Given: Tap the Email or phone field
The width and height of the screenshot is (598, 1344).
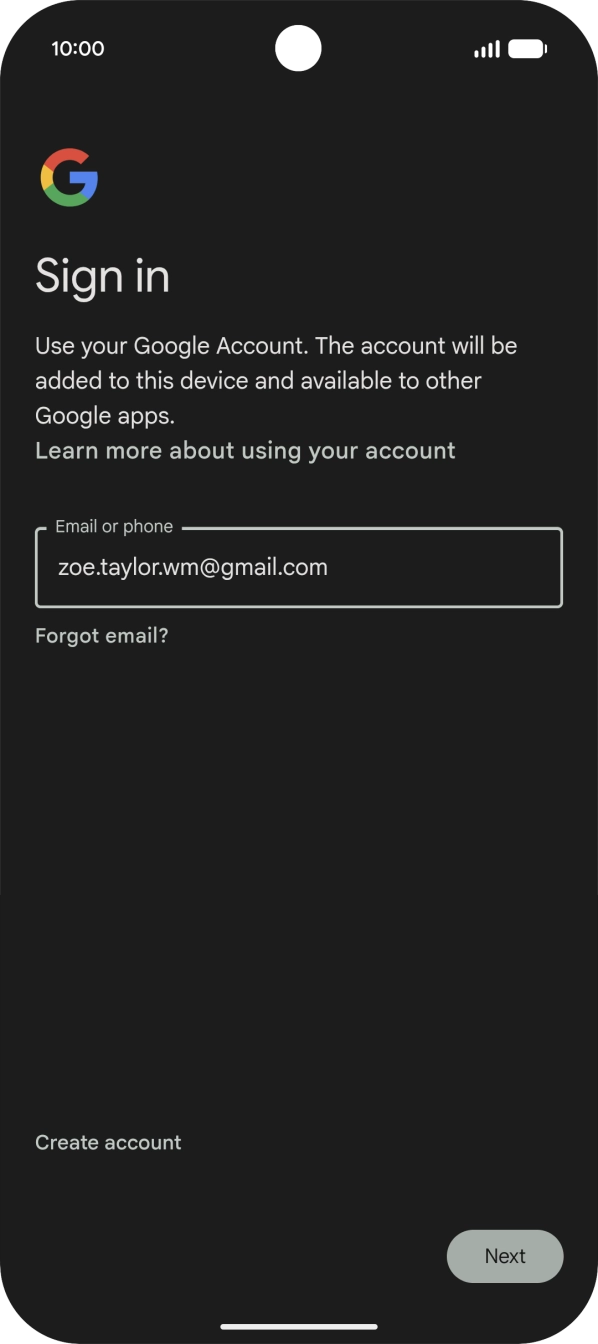Looking at the screenshot, I should [299, 567].
